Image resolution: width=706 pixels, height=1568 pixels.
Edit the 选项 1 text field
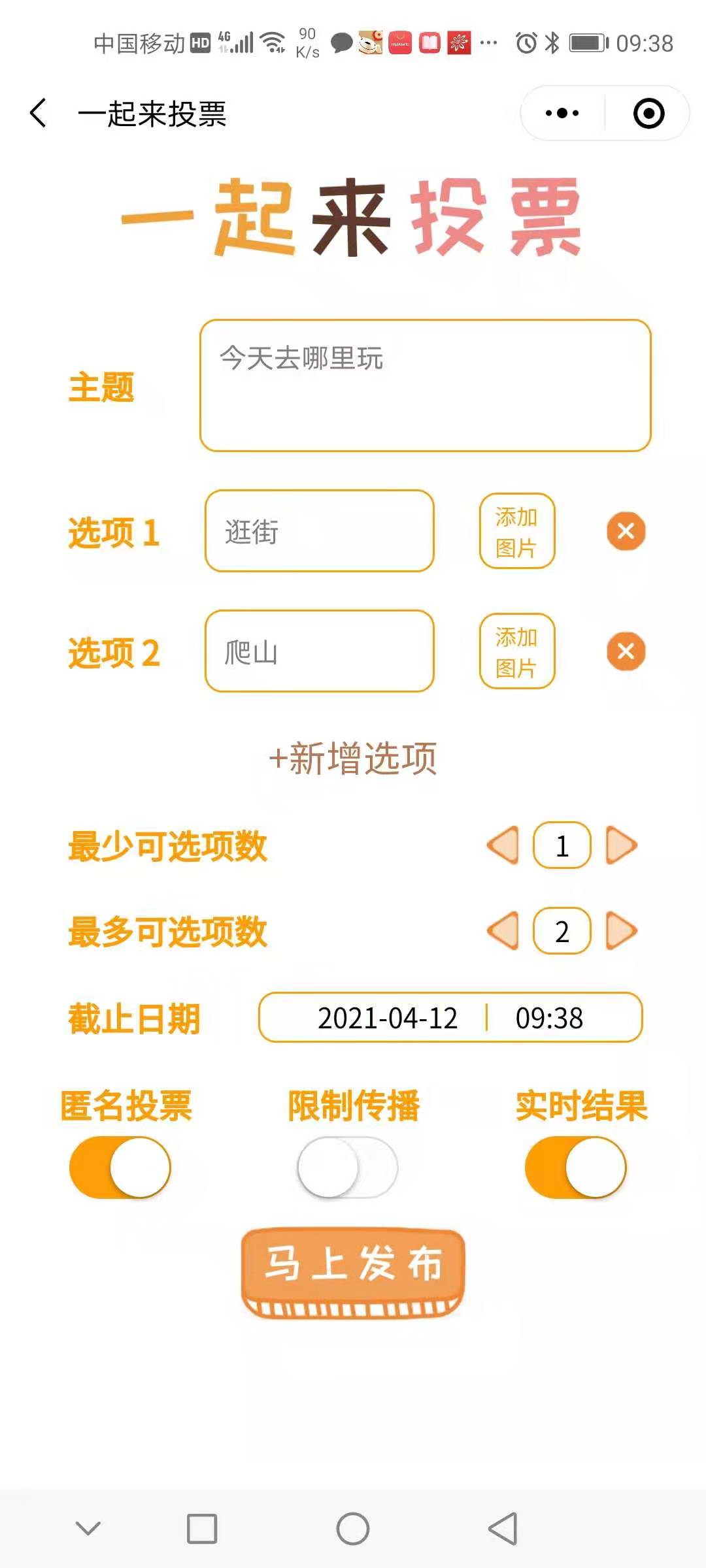tap(319, 531)
